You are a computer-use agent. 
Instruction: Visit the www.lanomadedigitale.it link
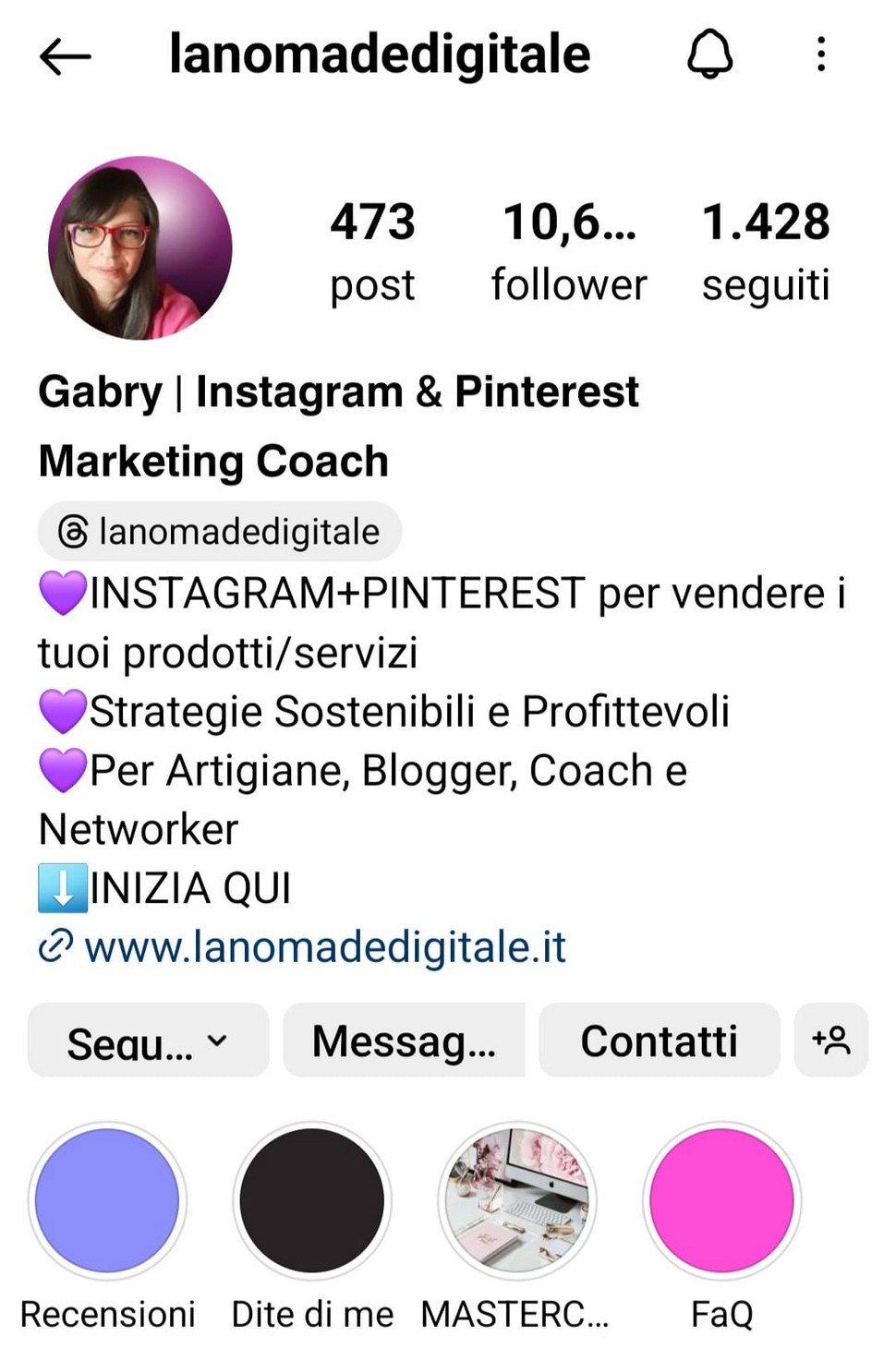click(324, 946)
